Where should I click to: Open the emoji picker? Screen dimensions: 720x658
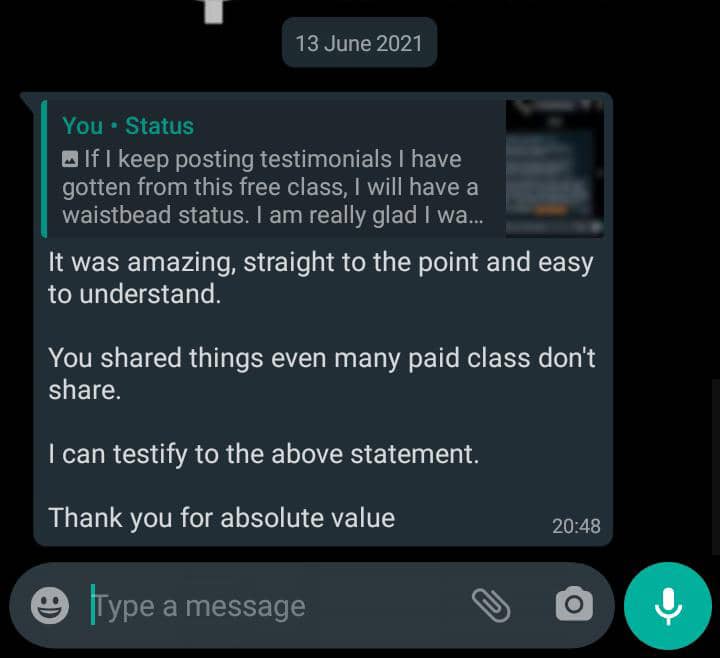click(x=50, y=605)
